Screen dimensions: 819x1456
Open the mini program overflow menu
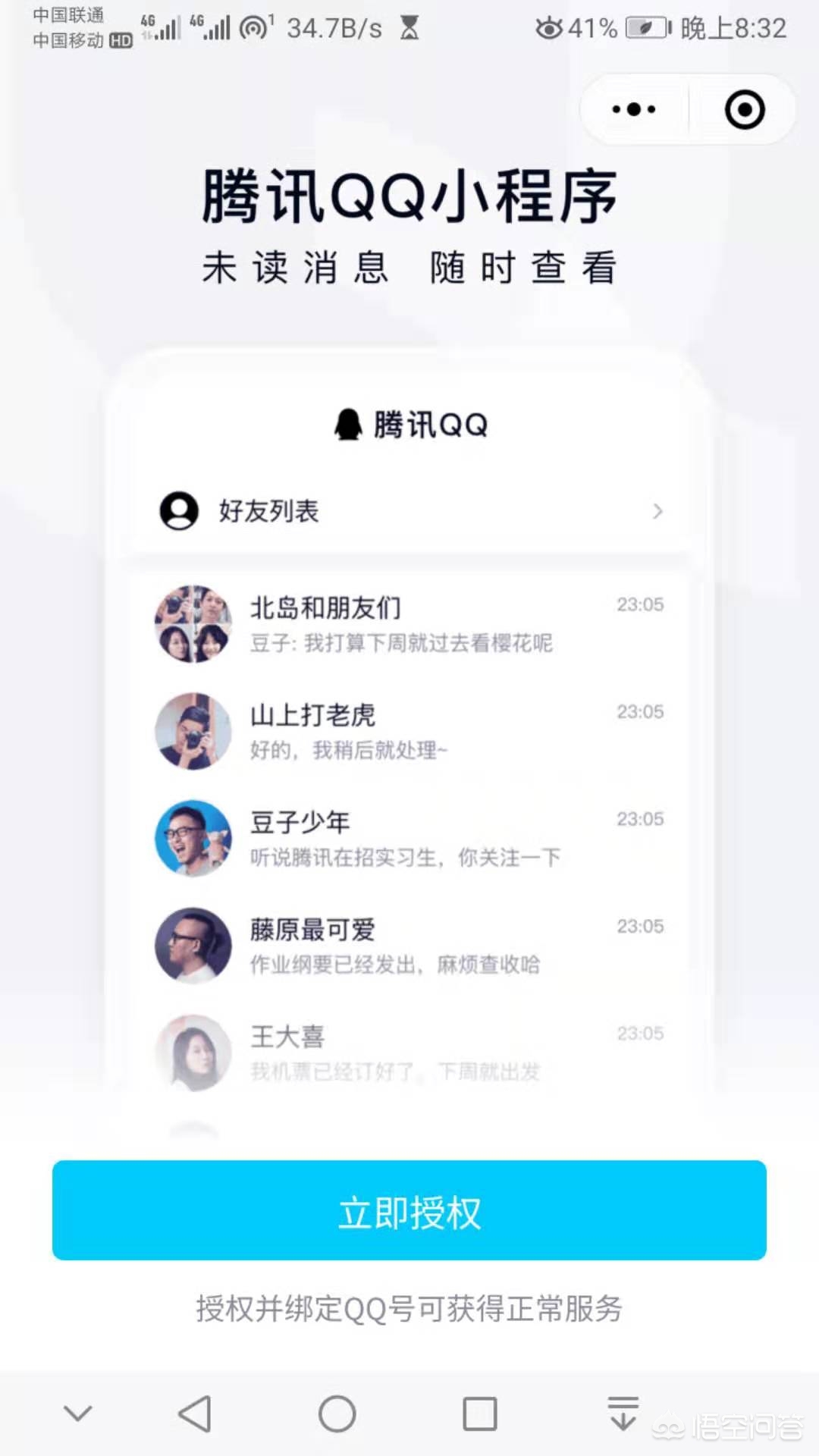pyautogui.click(x=634, y=110)
